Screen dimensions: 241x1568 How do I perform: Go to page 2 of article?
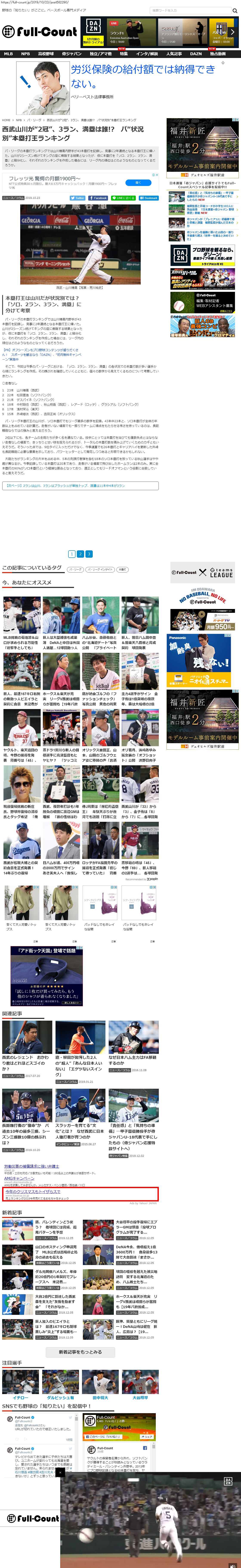(80, 554)
